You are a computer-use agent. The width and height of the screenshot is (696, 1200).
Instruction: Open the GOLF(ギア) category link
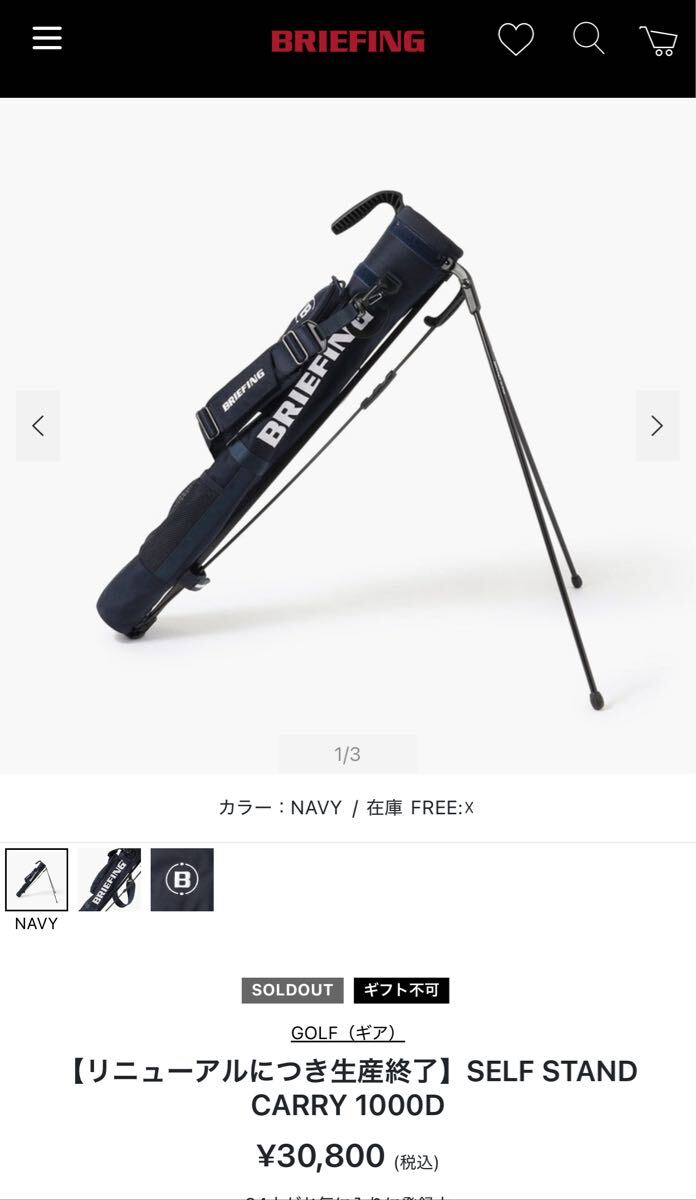[x=348, y=1033]
